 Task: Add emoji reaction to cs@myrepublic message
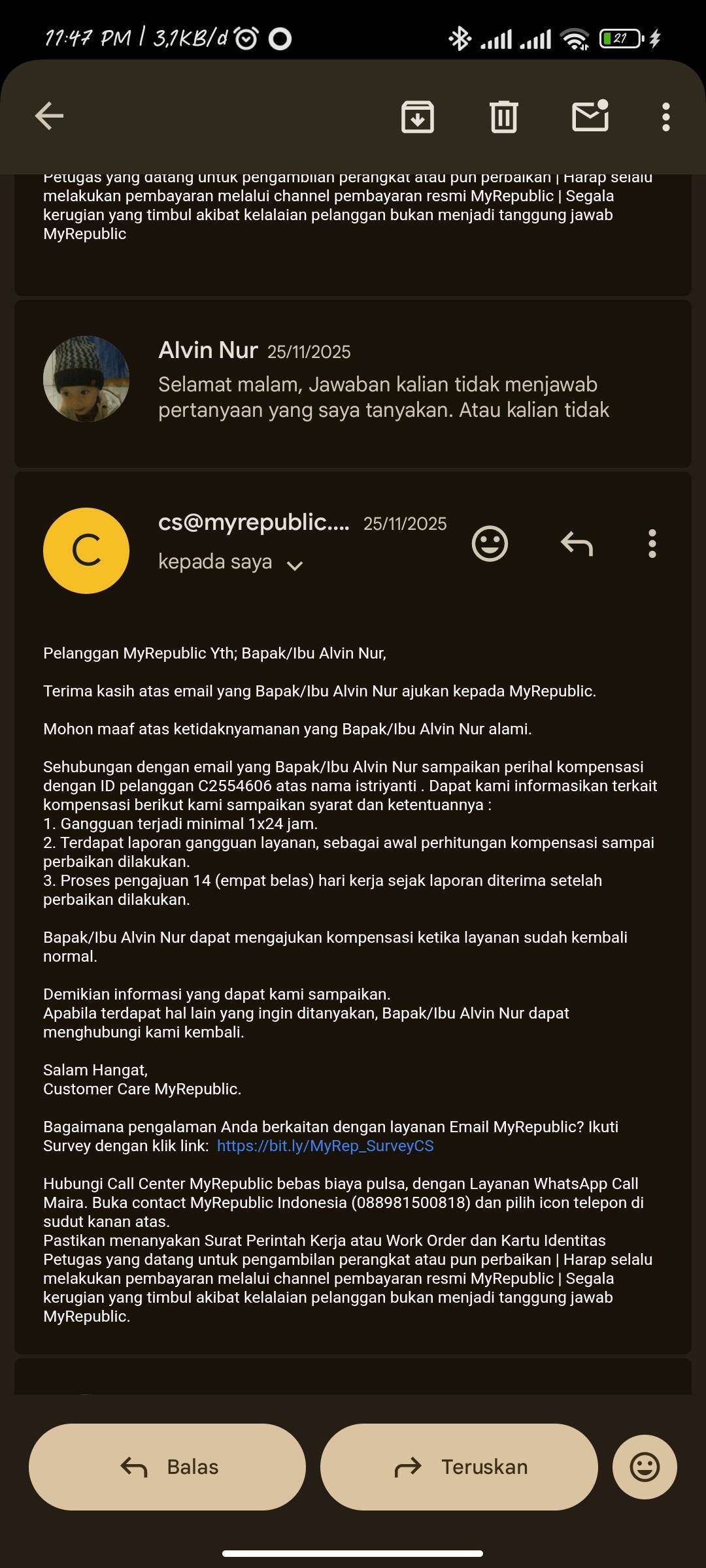pyautogui.click(x=490, y=544)
